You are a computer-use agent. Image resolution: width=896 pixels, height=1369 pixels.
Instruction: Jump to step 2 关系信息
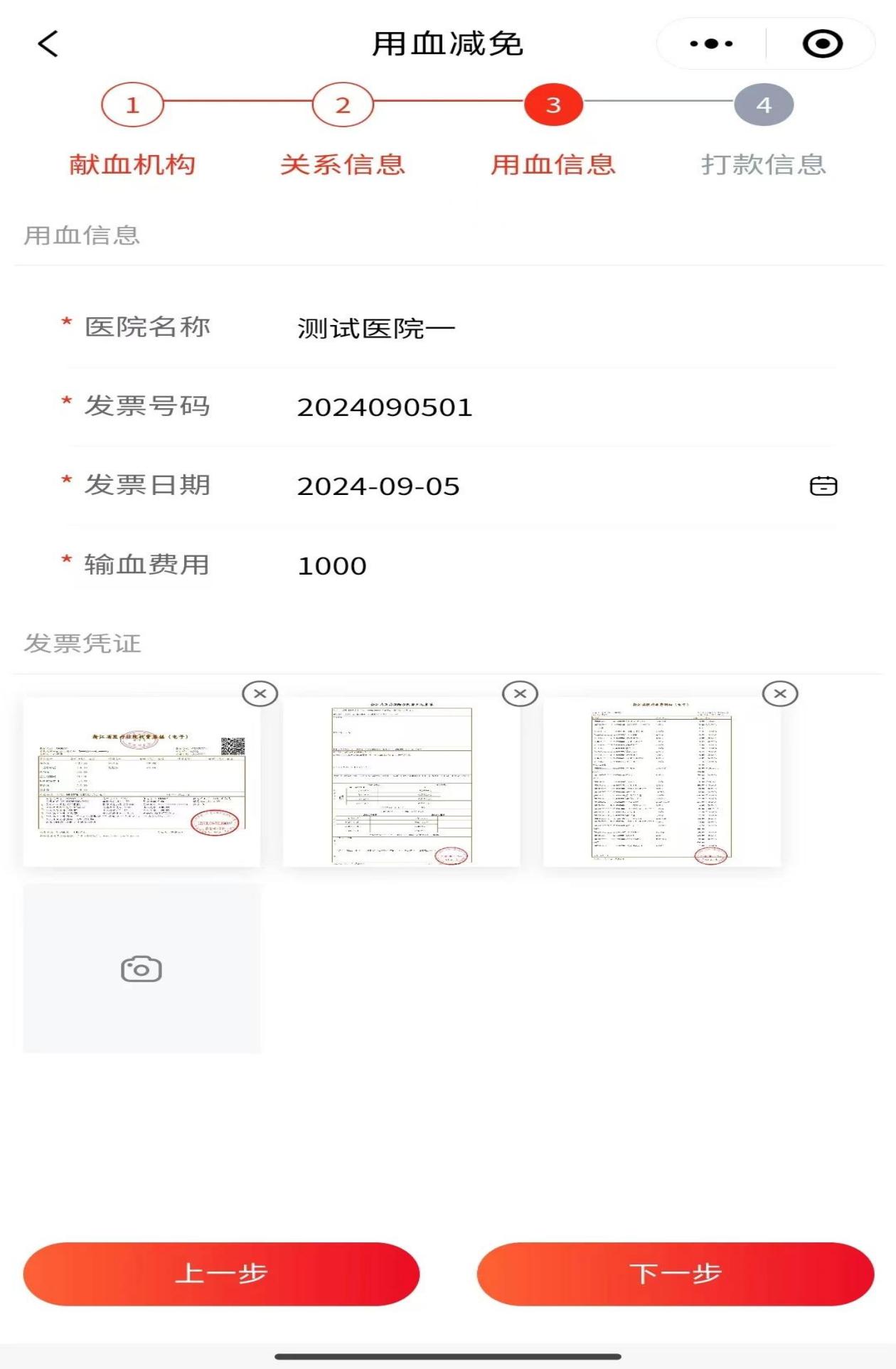pyautogui.click(x=343, y=105)
